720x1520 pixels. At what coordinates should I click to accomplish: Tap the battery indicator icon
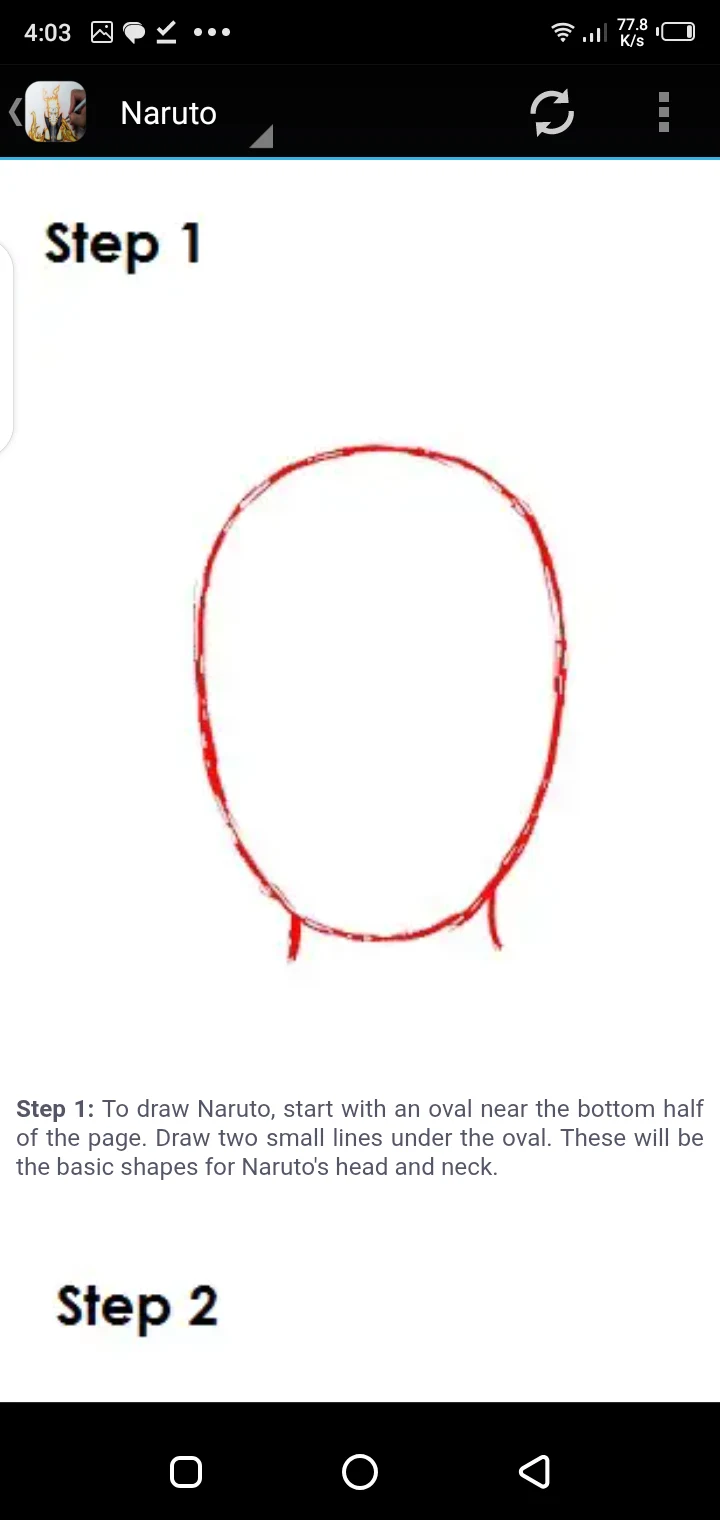[677, 32]
